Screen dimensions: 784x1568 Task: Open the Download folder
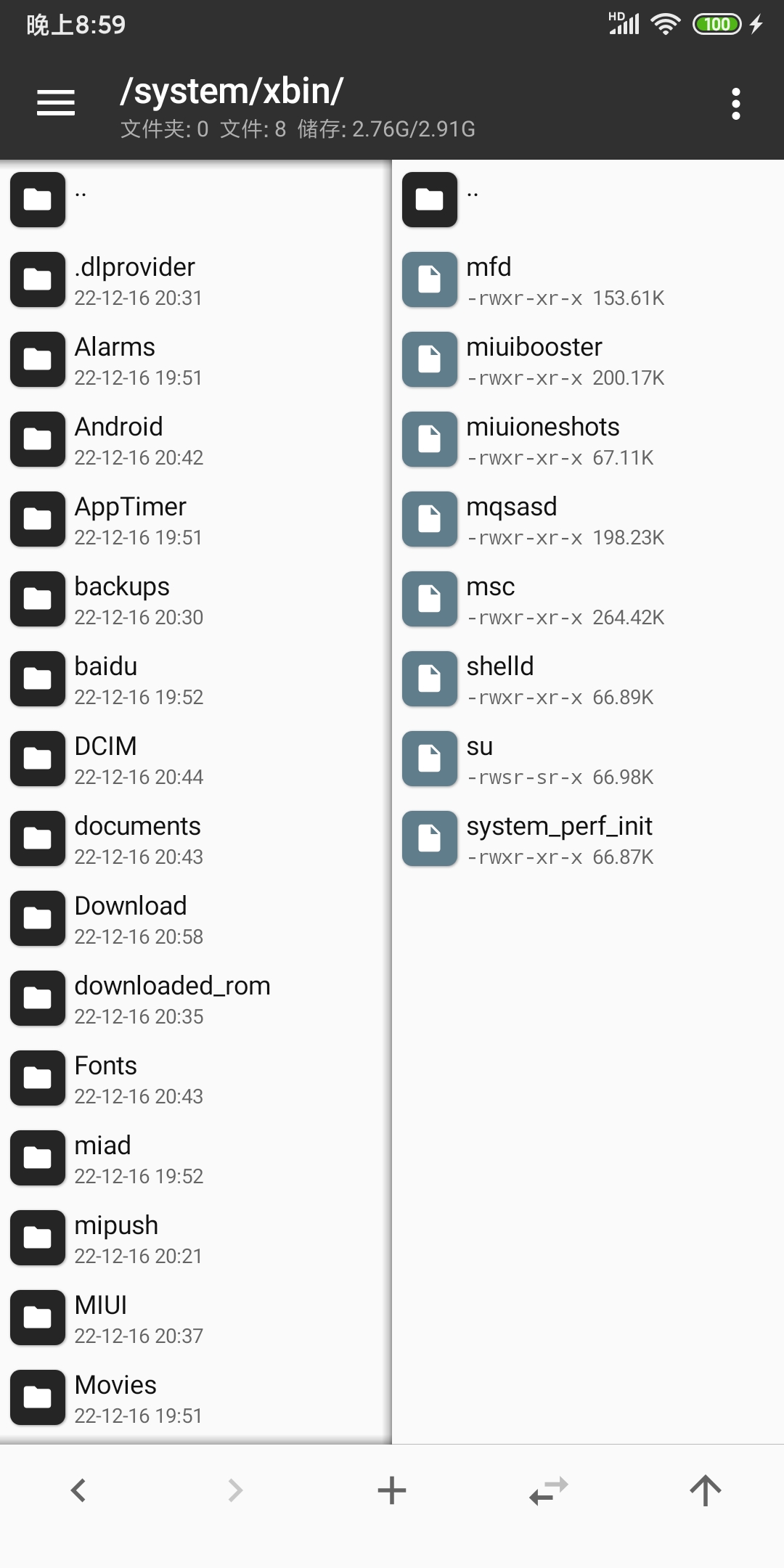196,918
